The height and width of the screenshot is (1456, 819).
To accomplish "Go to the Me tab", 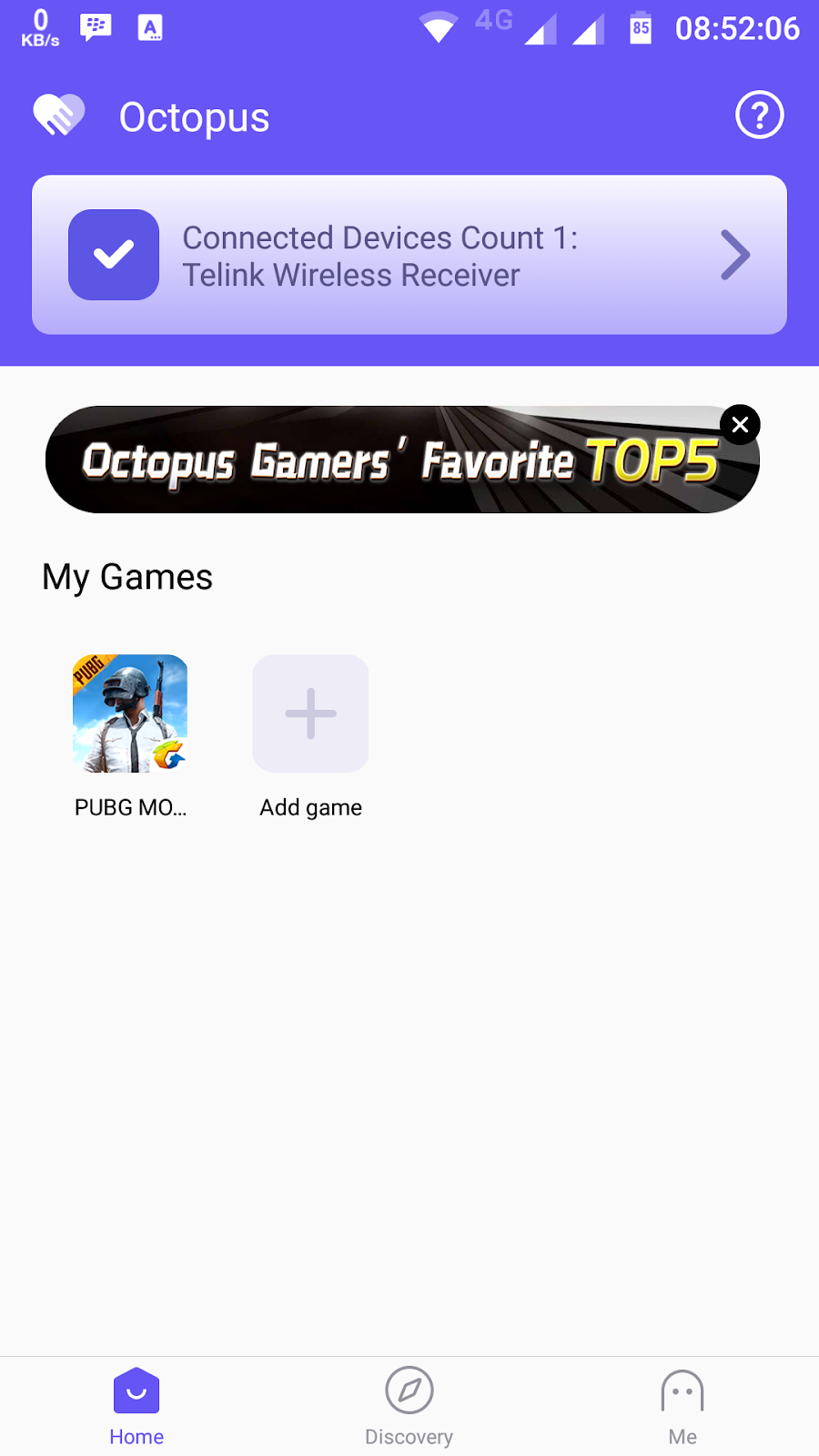I will point(682,1406).
